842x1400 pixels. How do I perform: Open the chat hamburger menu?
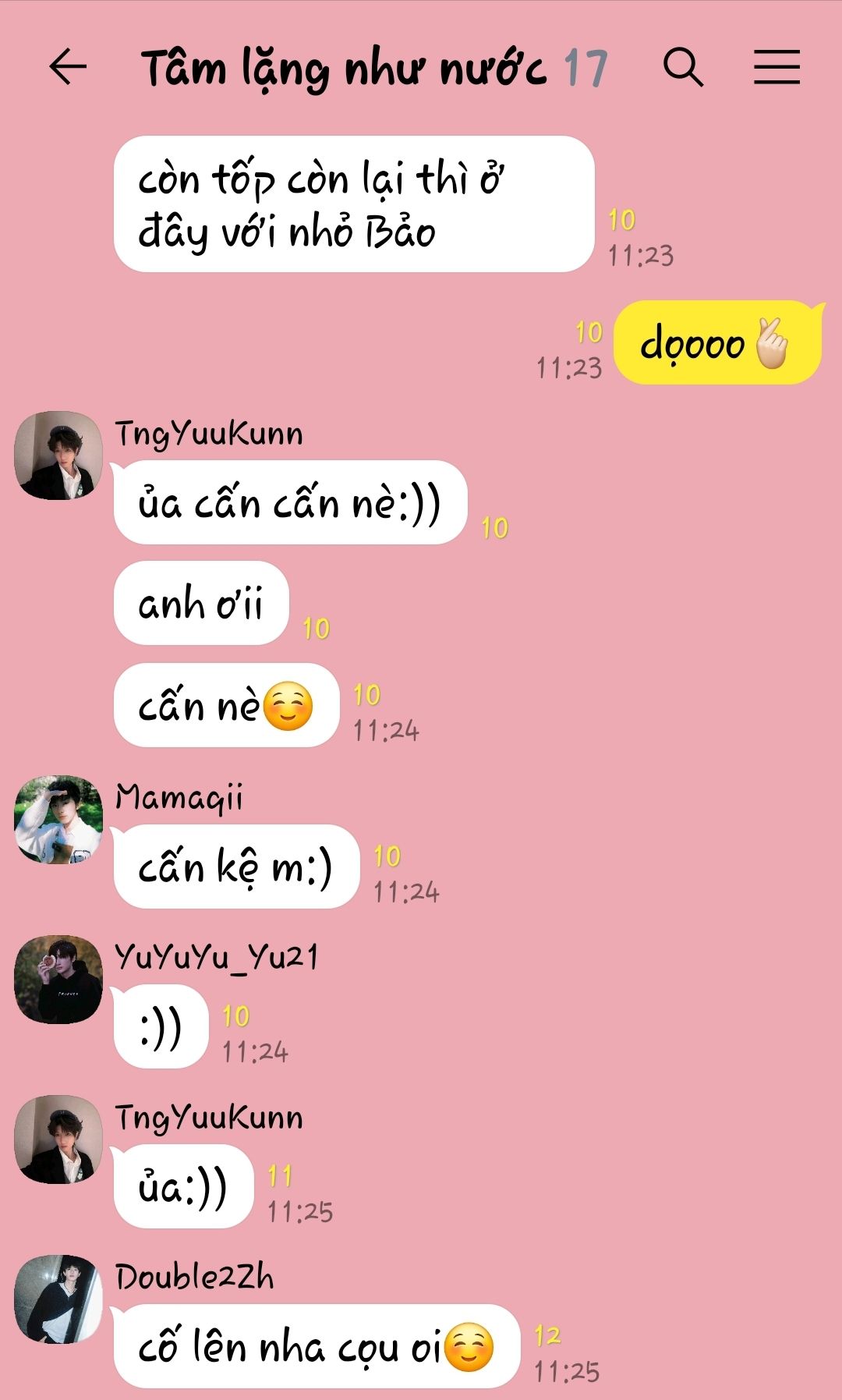tap(777, 67)
